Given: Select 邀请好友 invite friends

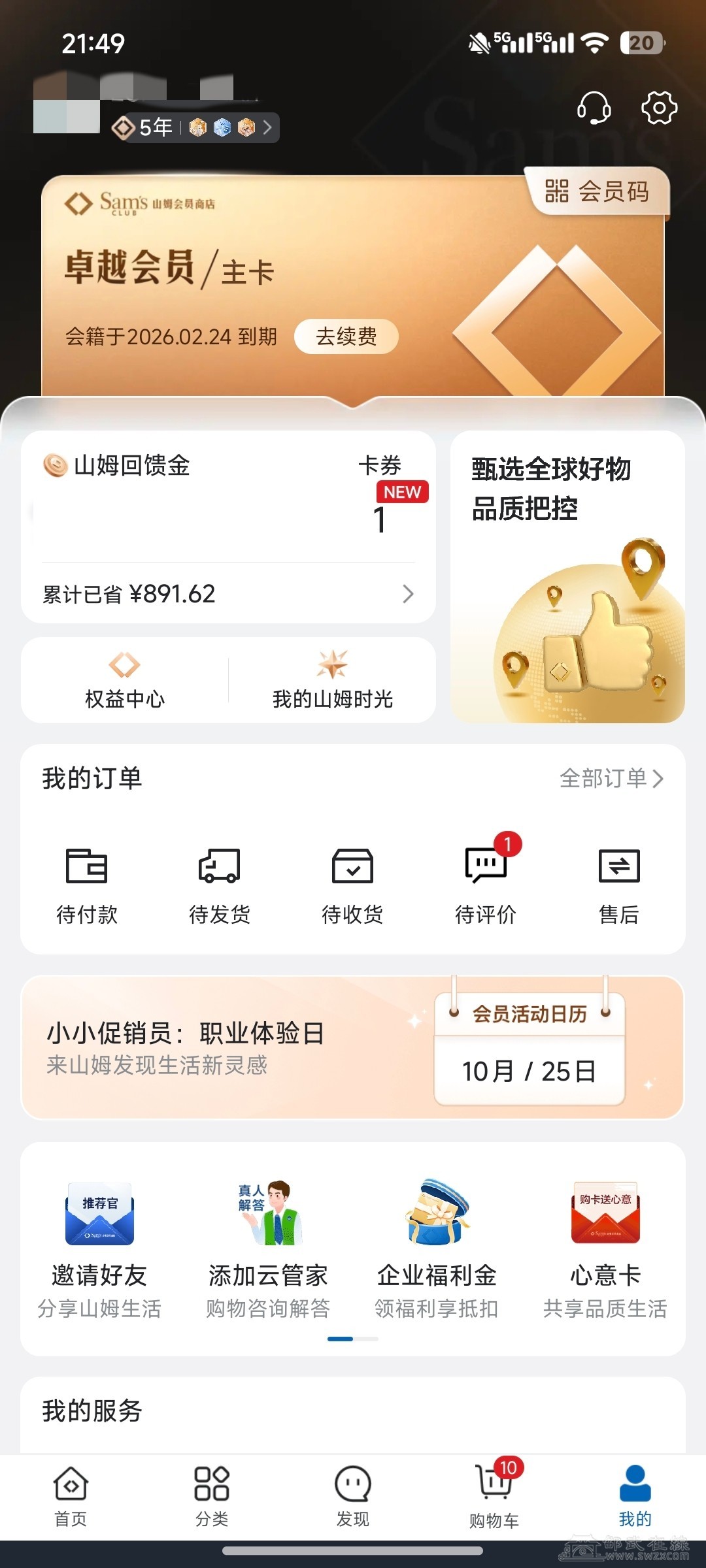Looking at the screenshot, I should pos(99,1248).
